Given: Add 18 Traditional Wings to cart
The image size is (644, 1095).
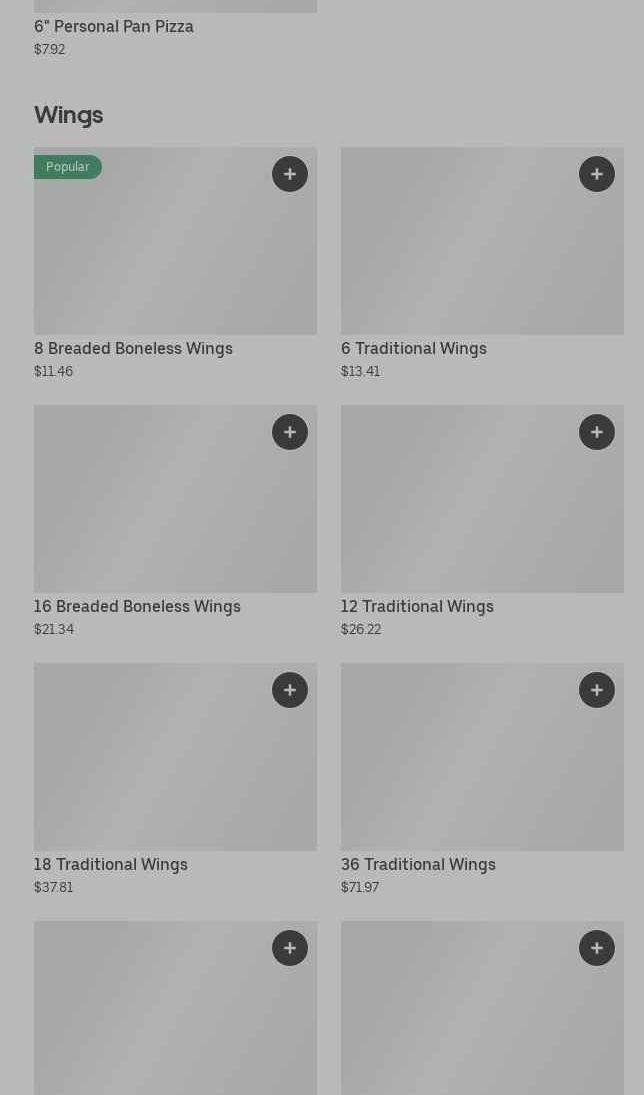Looking at the screenshot, I should click(290, 690).
